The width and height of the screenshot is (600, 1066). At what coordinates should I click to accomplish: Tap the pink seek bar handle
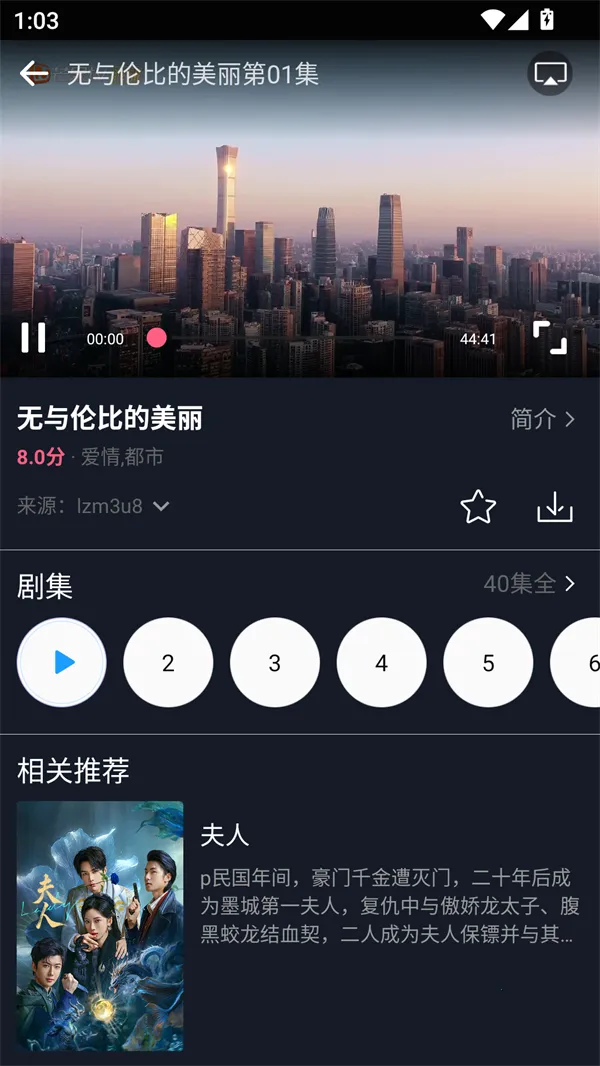(x=156, y=338)
